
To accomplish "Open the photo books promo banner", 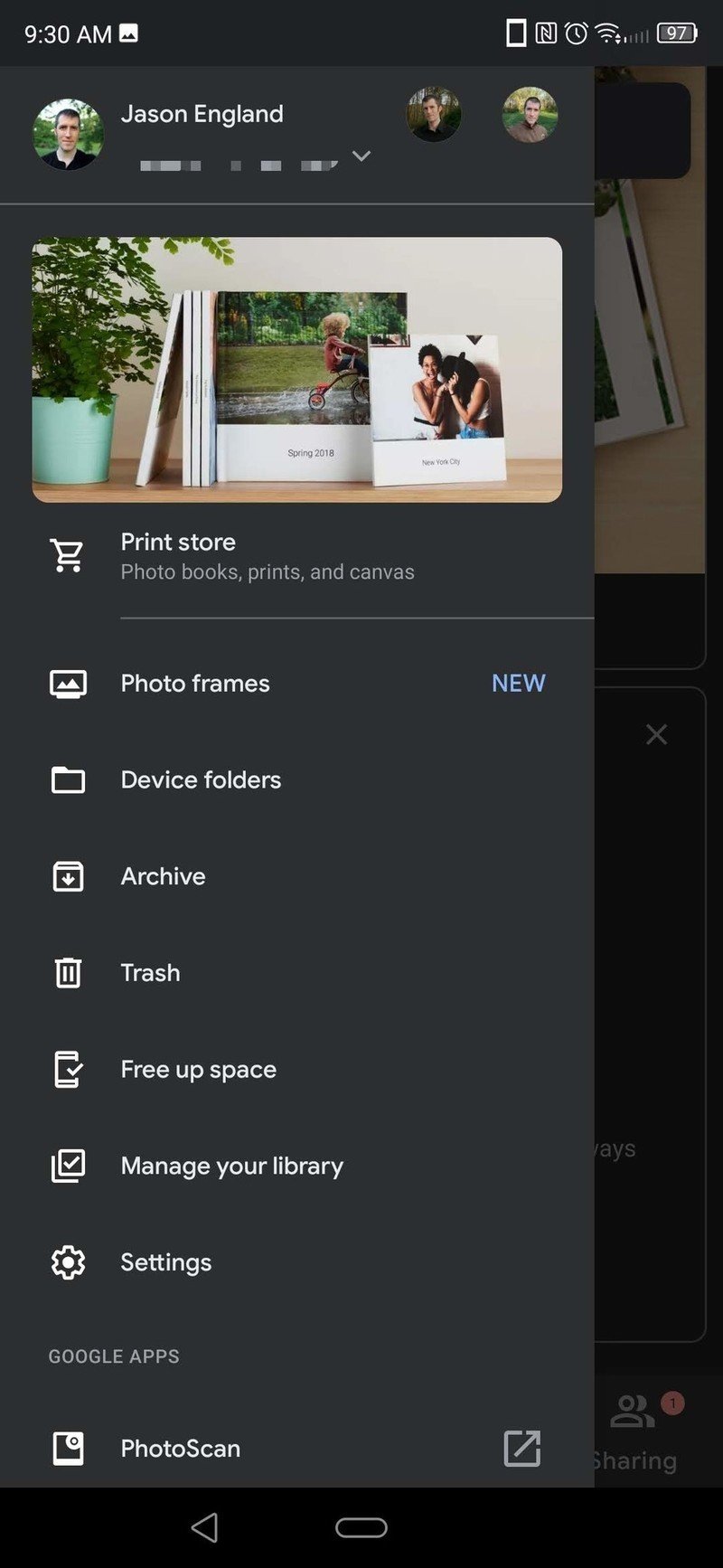I will point(296,369).
